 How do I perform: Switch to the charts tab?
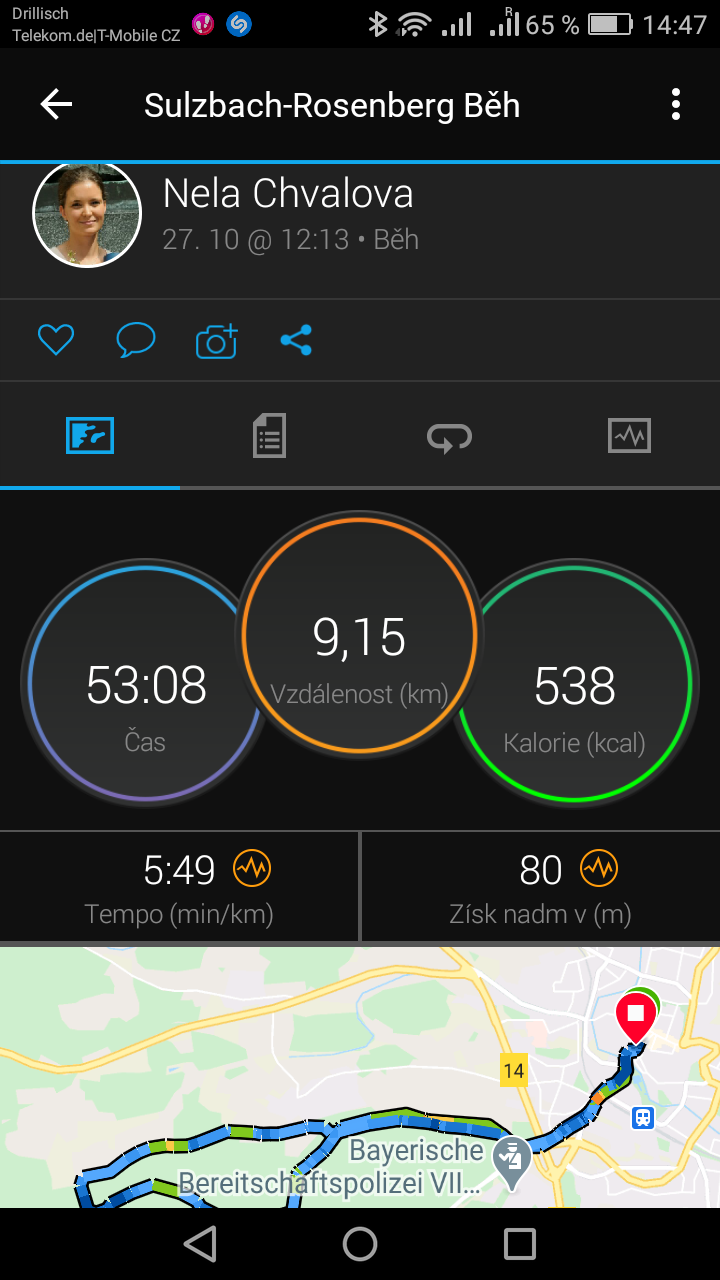pyautogui.click(x=629, y=436)
